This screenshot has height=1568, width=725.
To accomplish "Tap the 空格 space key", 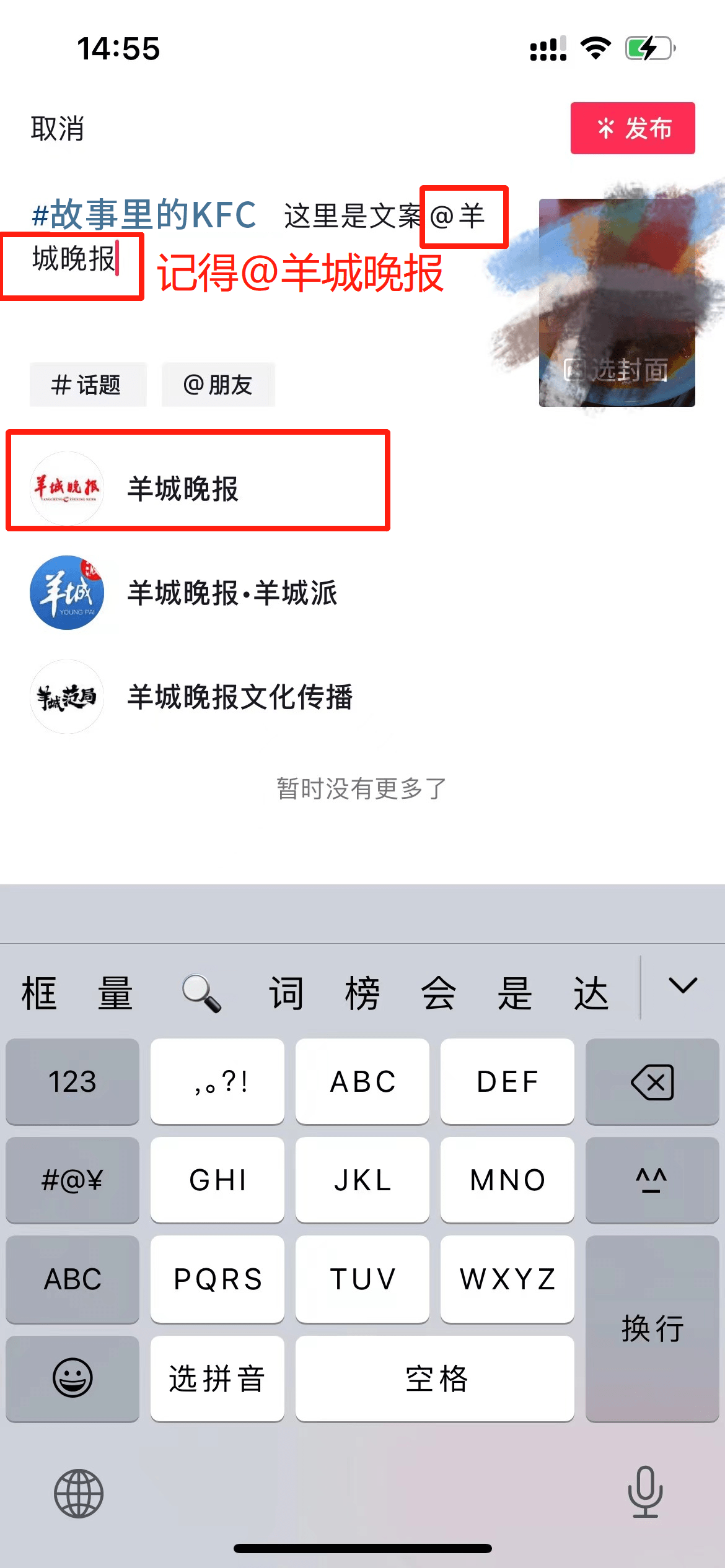I will click(x=435, y=1379).
